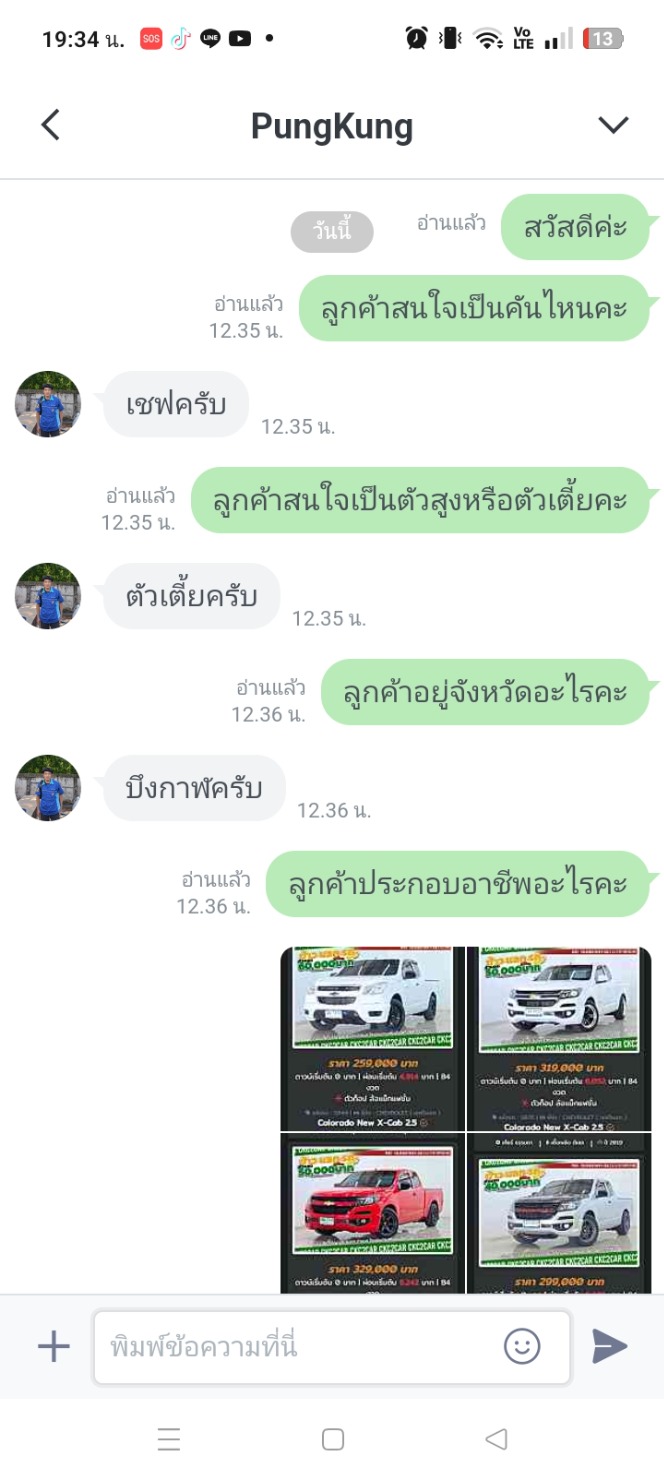View the silver Colorado 299,000 baht image
The image size is (664, 1480).
559,1213
